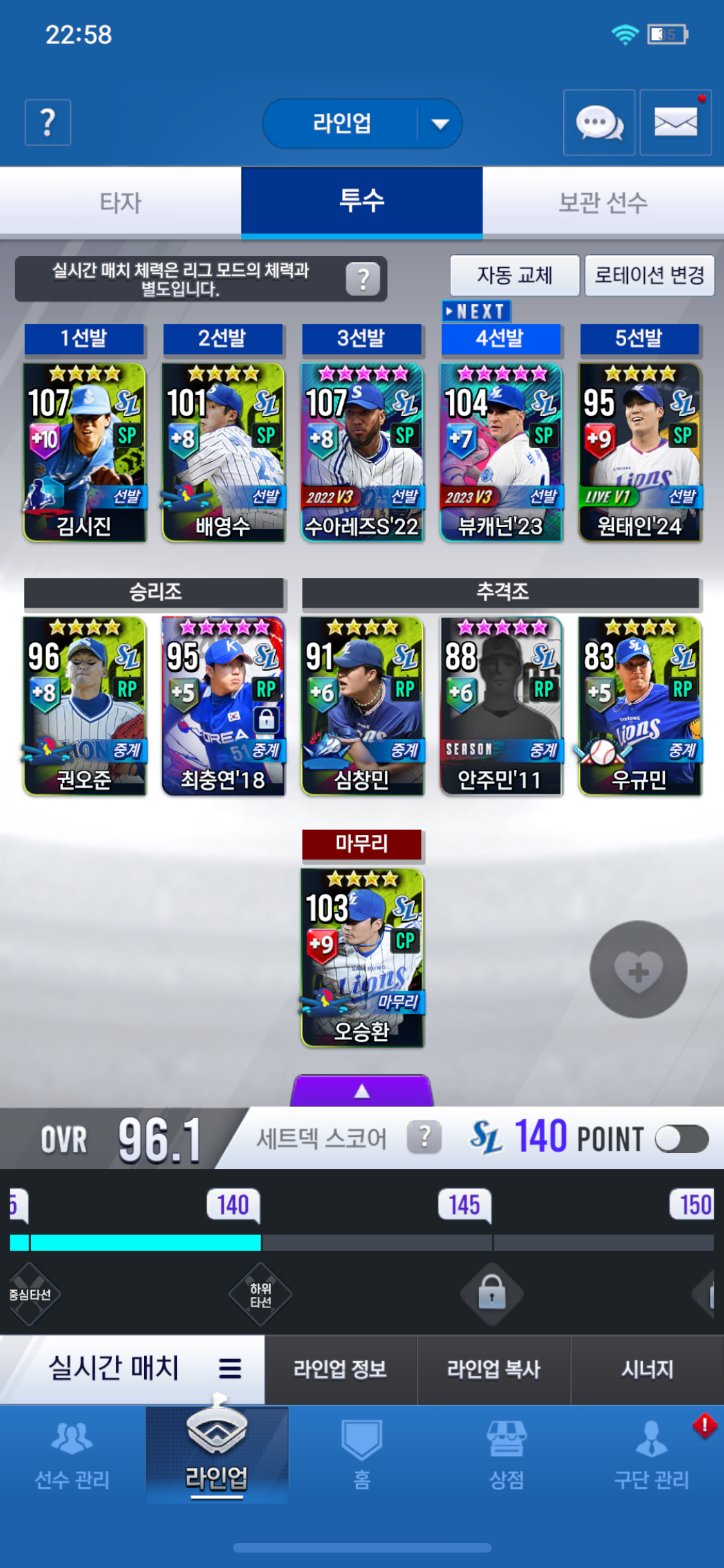Tap the 로테이션 변경 button

coord(649,275)
